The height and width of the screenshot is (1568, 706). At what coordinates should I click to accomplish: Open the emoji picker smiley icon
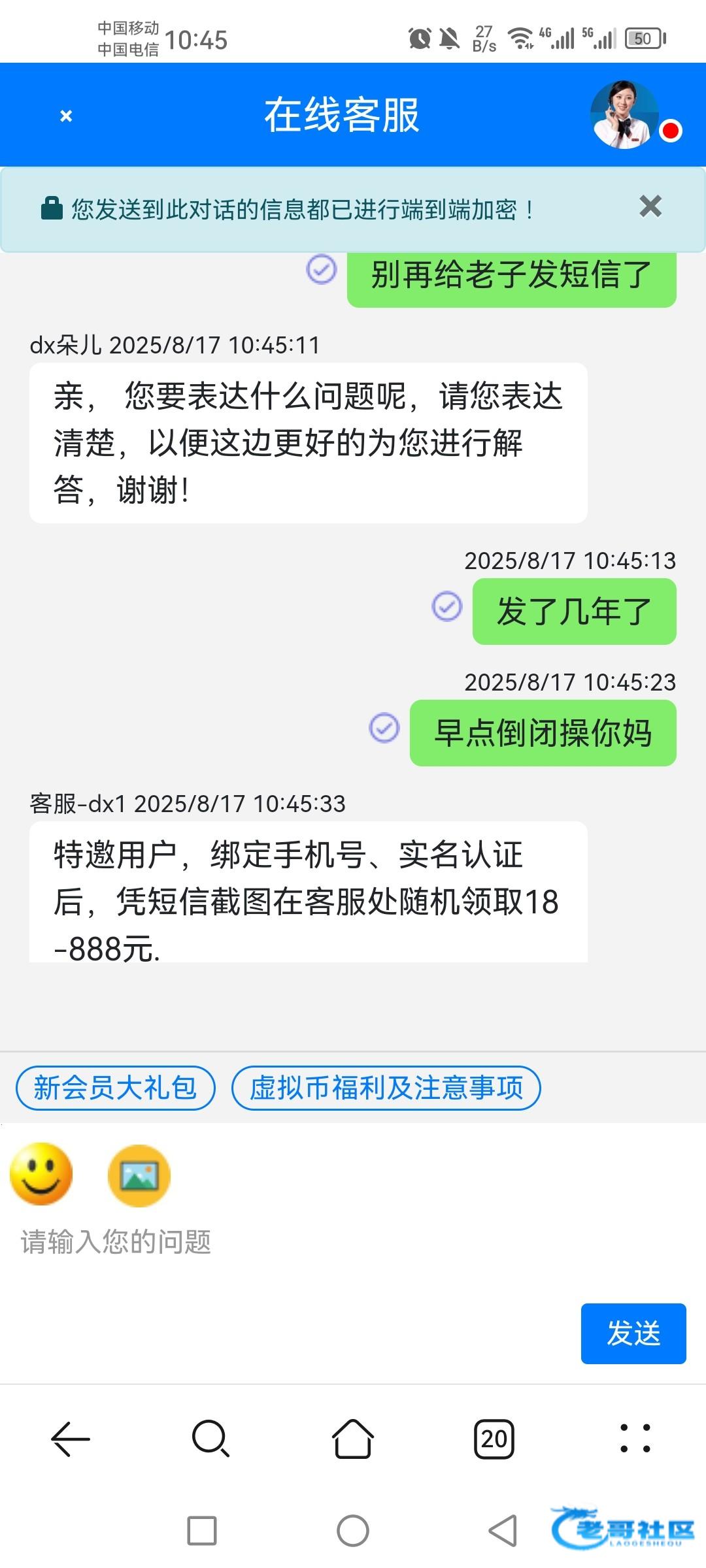click(x=41, y=1174)
